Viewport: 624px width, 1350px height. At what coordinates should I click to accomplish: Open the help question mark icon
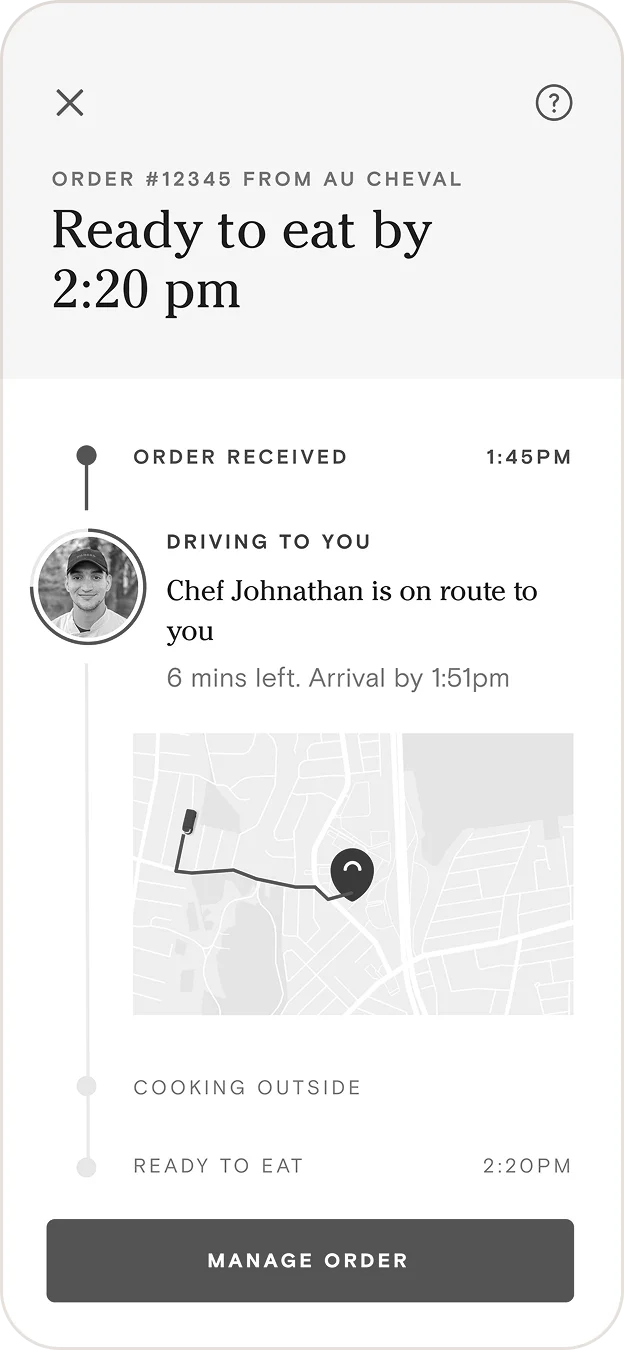coord(554,103)
